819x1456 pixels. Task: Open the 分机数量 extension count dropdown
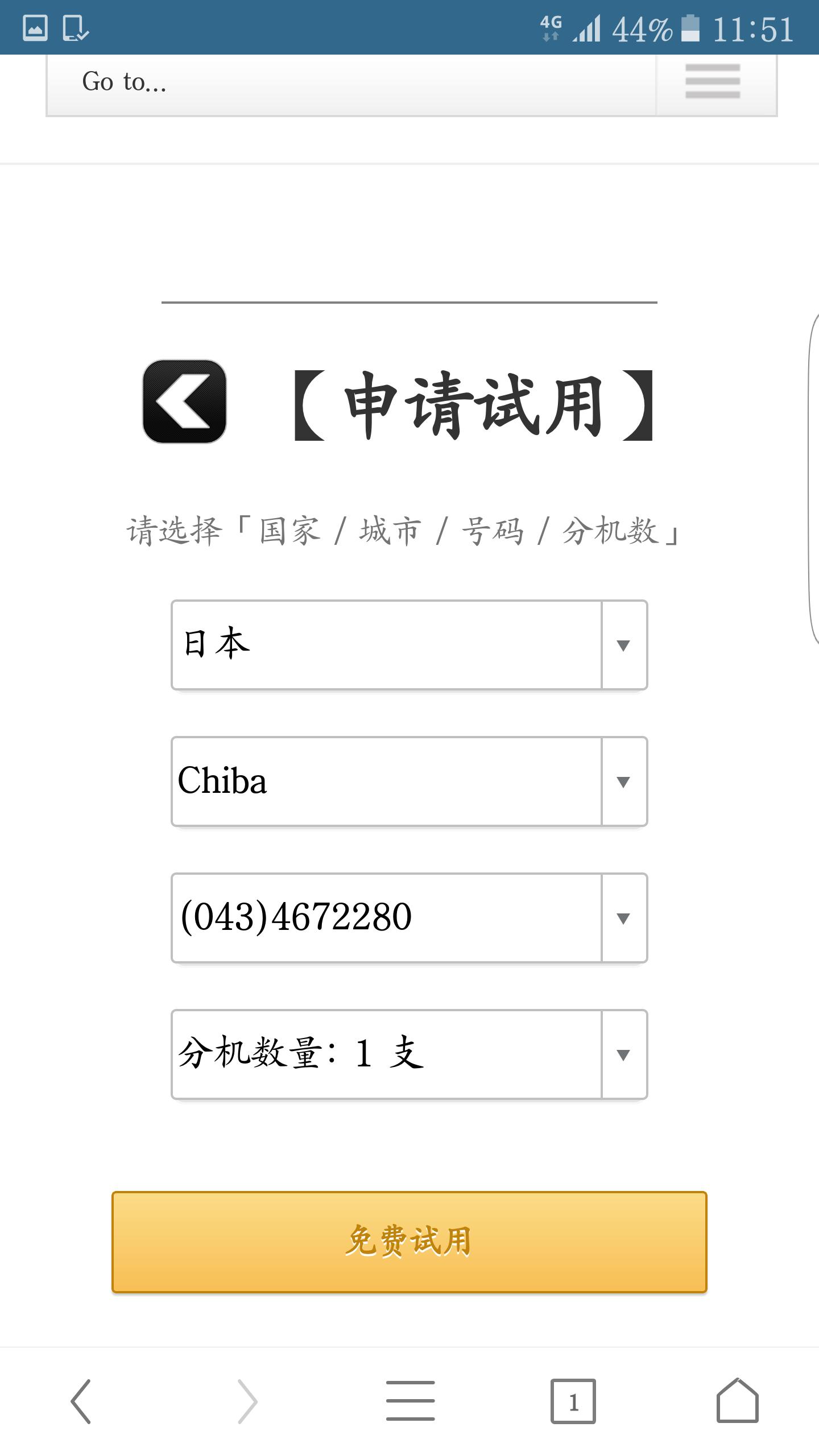[408, 1055]
